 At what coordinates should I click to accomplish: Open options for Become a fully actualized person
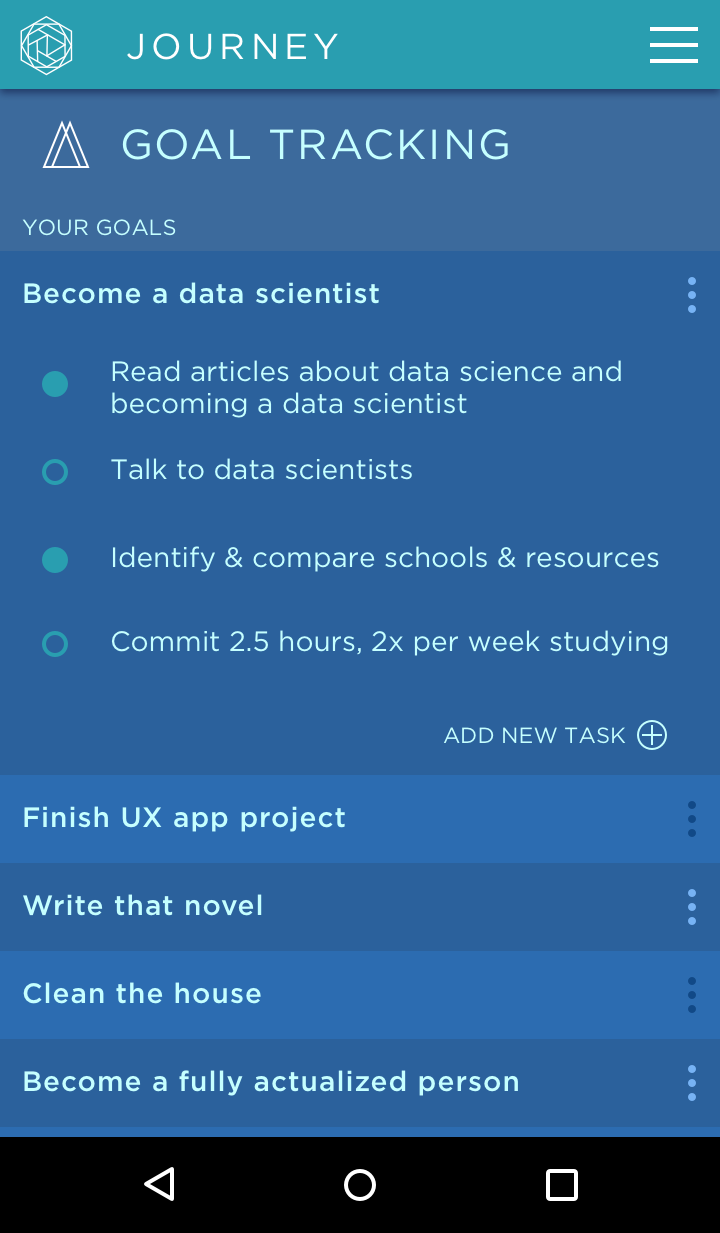[x=691, y=1083]
